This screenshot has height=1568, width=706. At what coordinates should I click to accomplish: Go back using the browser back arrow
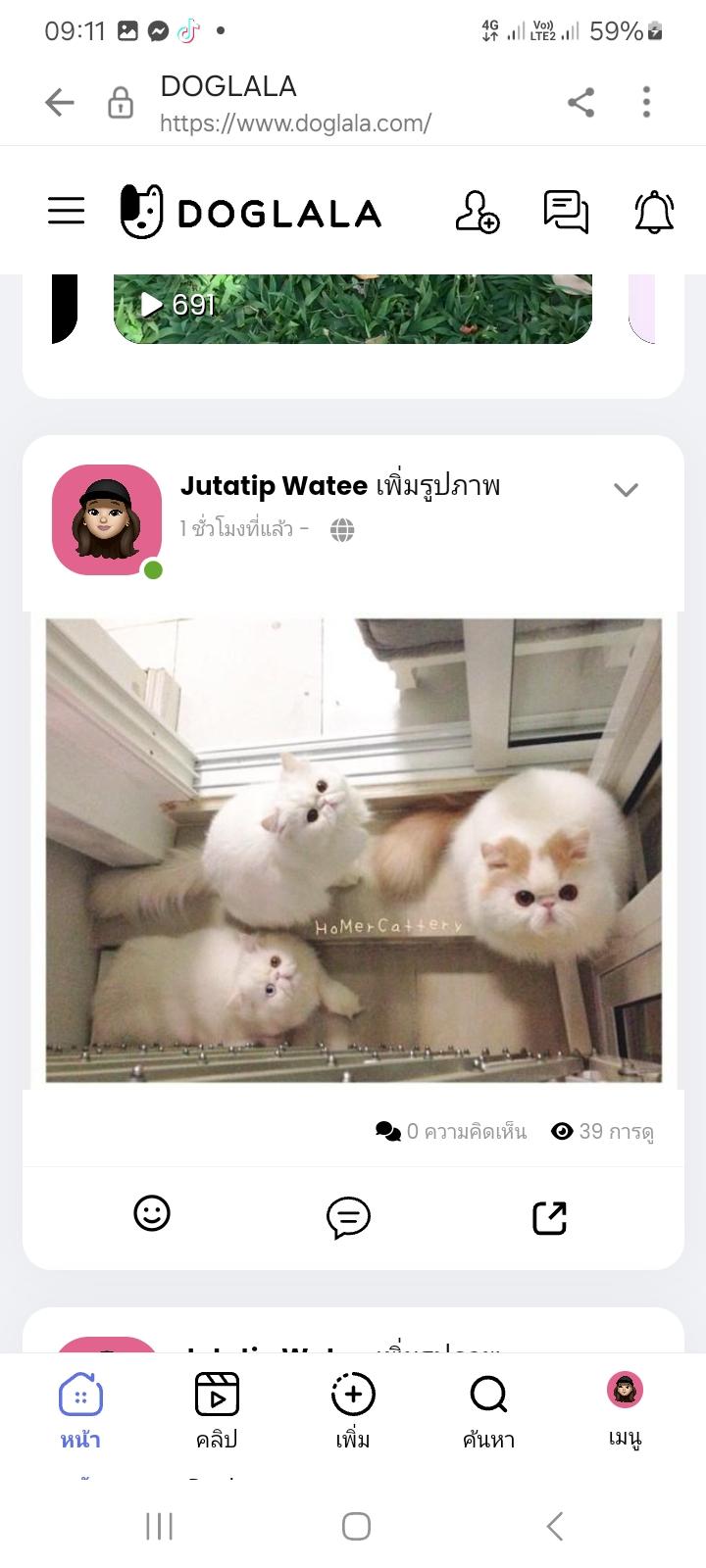point(60,102)
